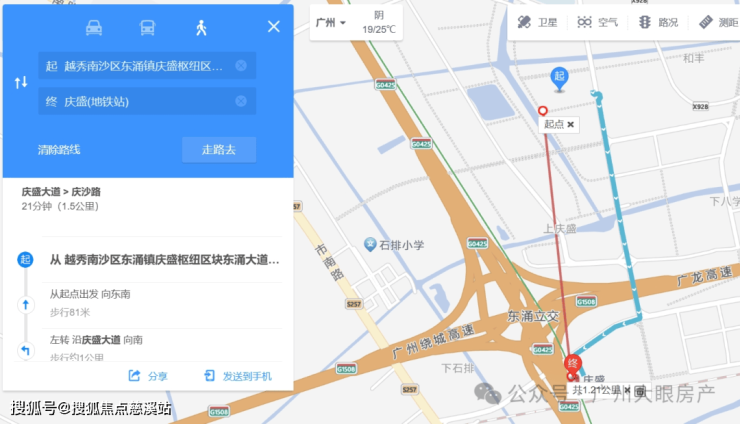Switch to driving route mode
Viewport: 740px width, 424px height.
pyautogui.click(x=94, y=27)
